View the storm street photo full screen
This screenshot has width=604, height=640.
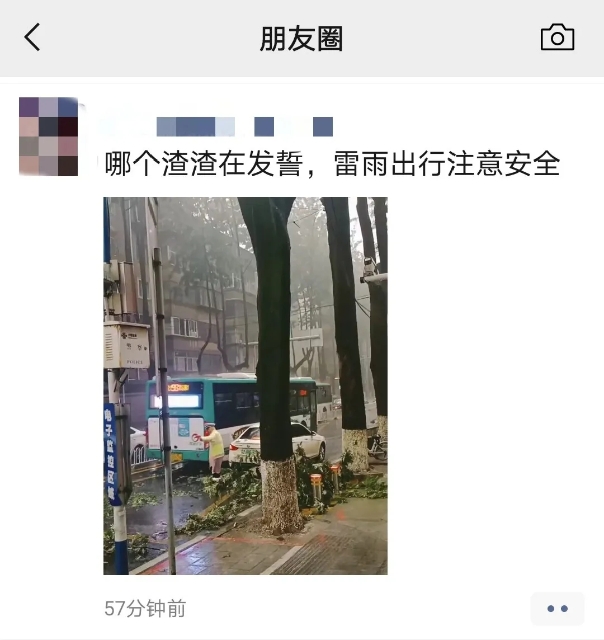[x=245, y=385]
